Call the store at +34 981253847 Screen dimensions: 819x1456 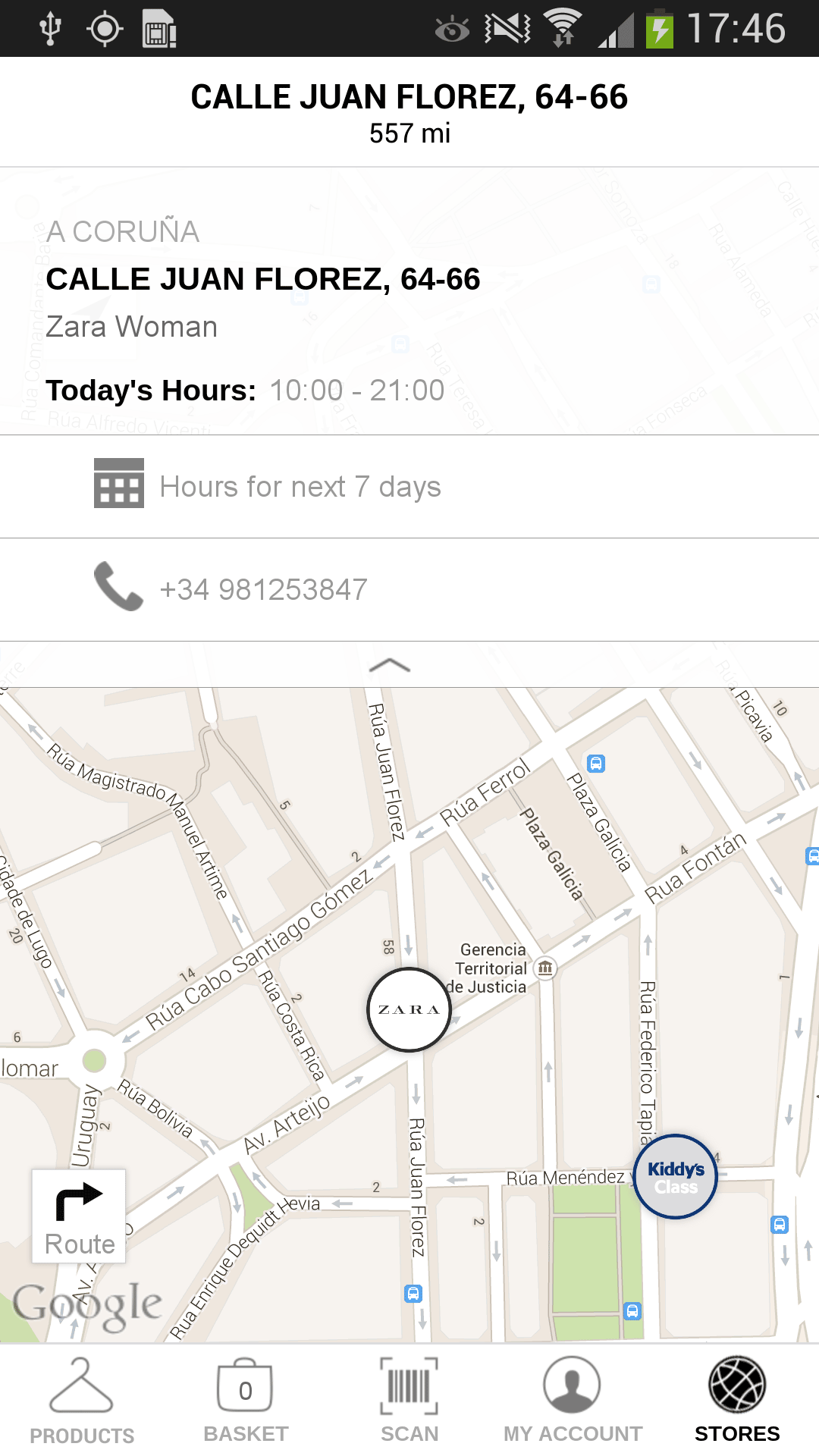(262, 589)
